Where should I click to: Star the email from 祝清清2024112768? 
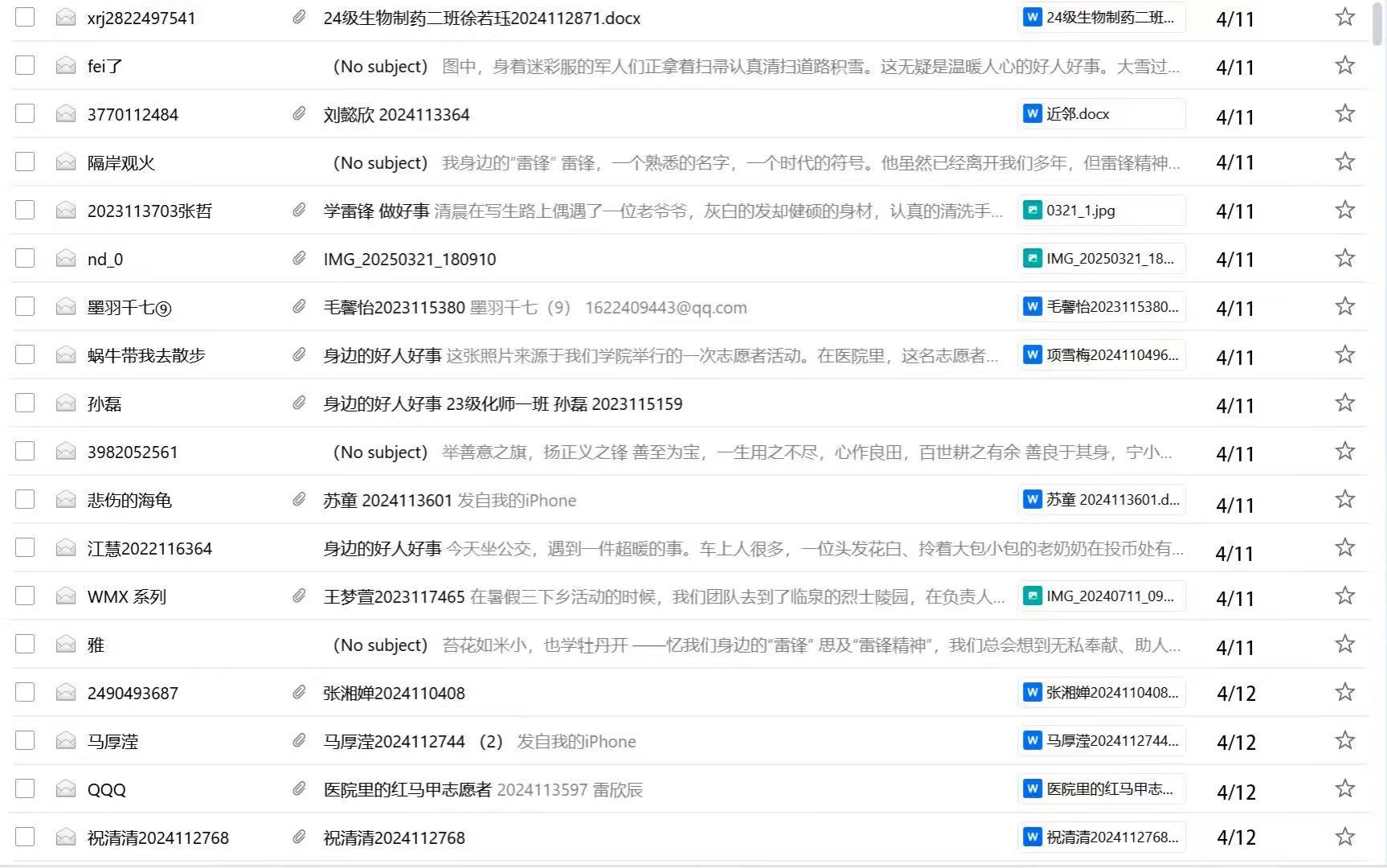1344,837
